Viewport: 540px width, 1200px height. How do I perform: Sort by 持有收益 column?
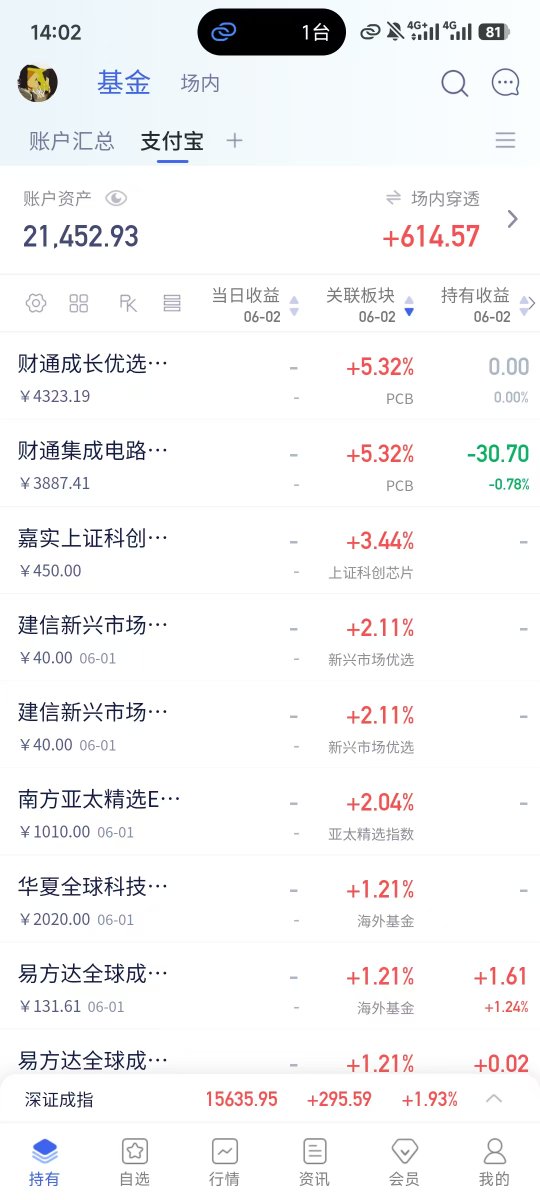point(484,304)
